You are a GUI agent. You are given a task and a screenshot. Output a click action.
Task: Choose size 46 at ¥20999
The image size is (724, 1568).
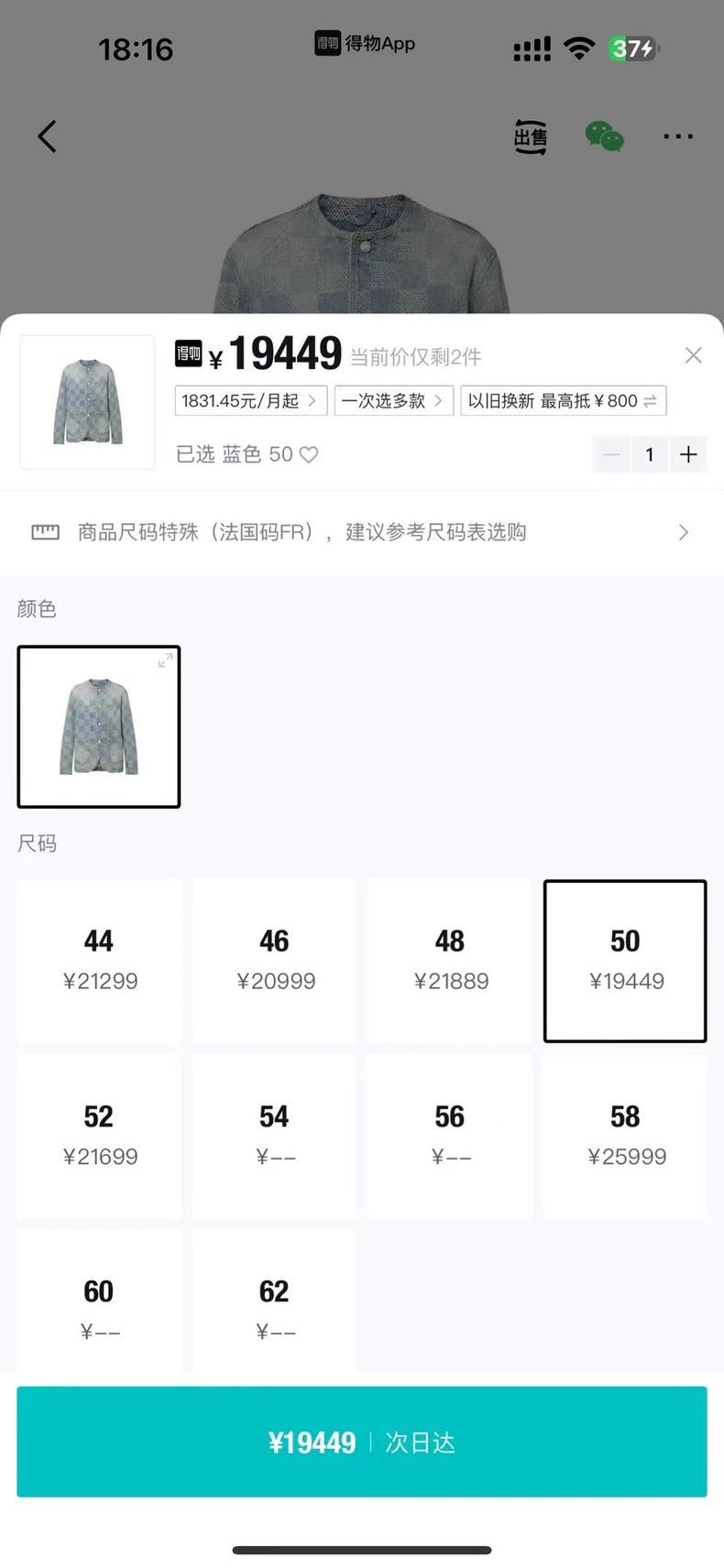coord(274,961)
